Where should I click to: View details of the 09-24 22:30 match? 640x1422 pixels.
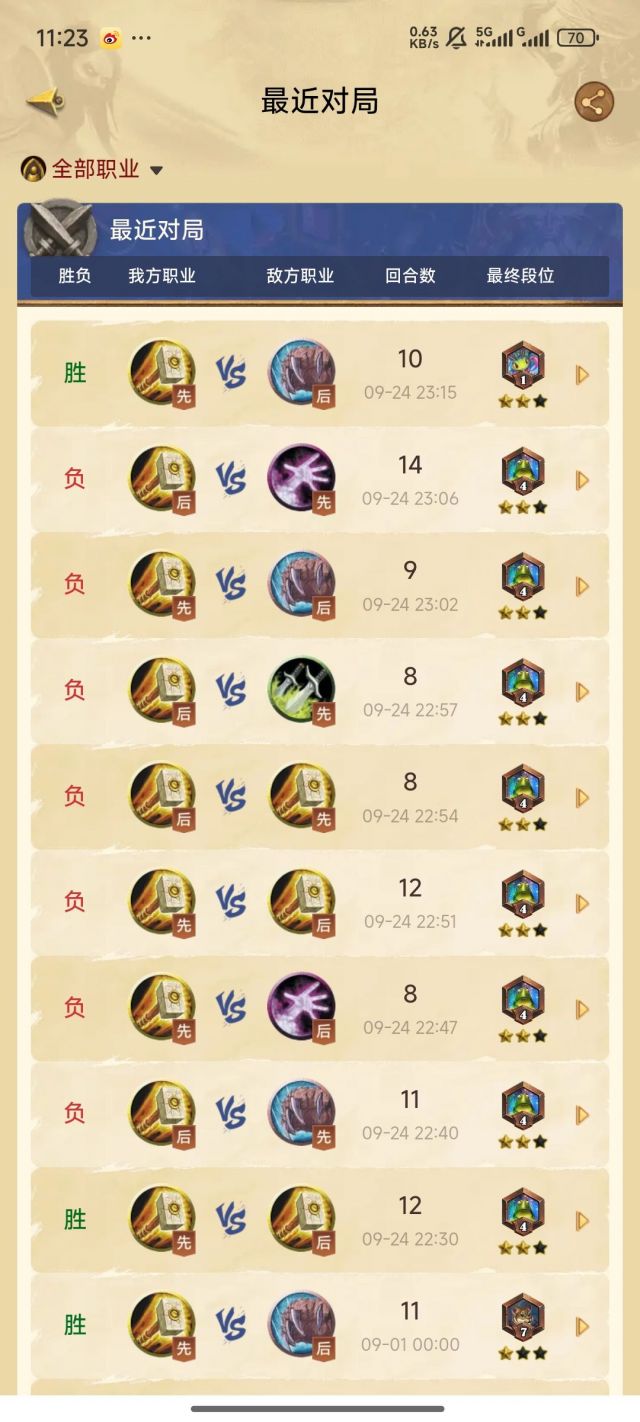coord(582,1221)
